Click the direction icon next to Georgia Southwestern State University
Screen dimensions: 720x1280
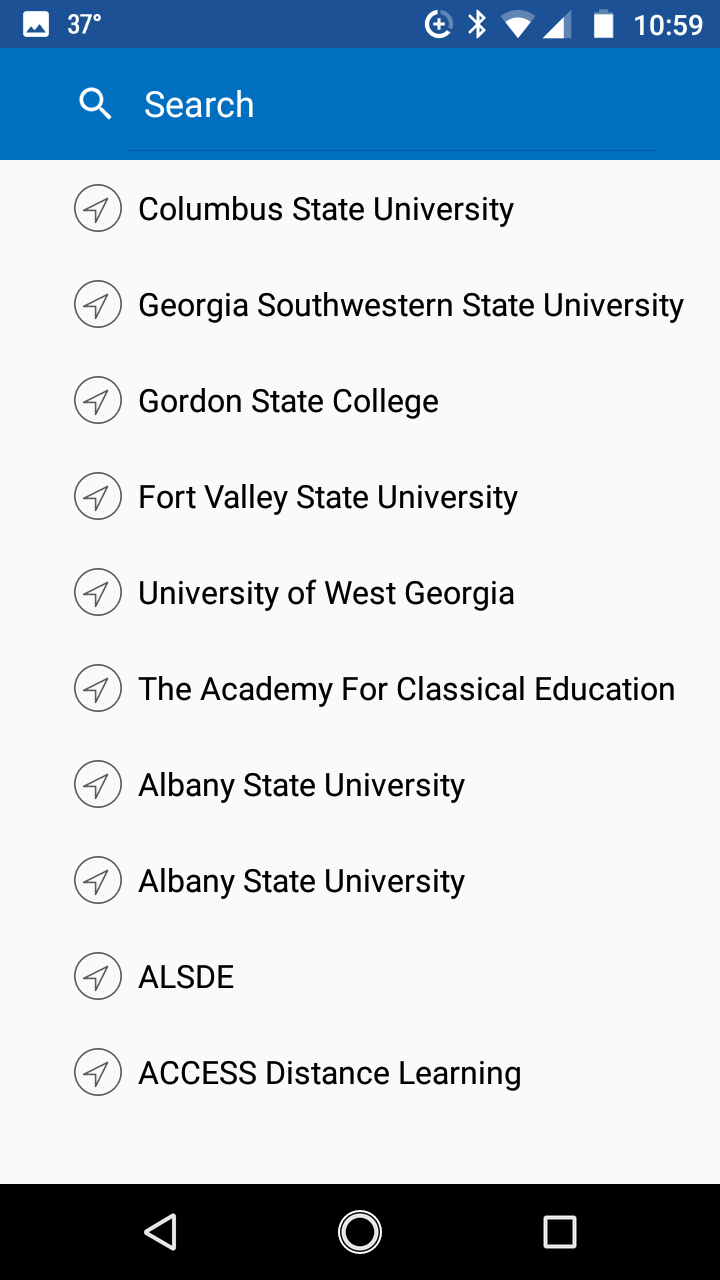97,304
